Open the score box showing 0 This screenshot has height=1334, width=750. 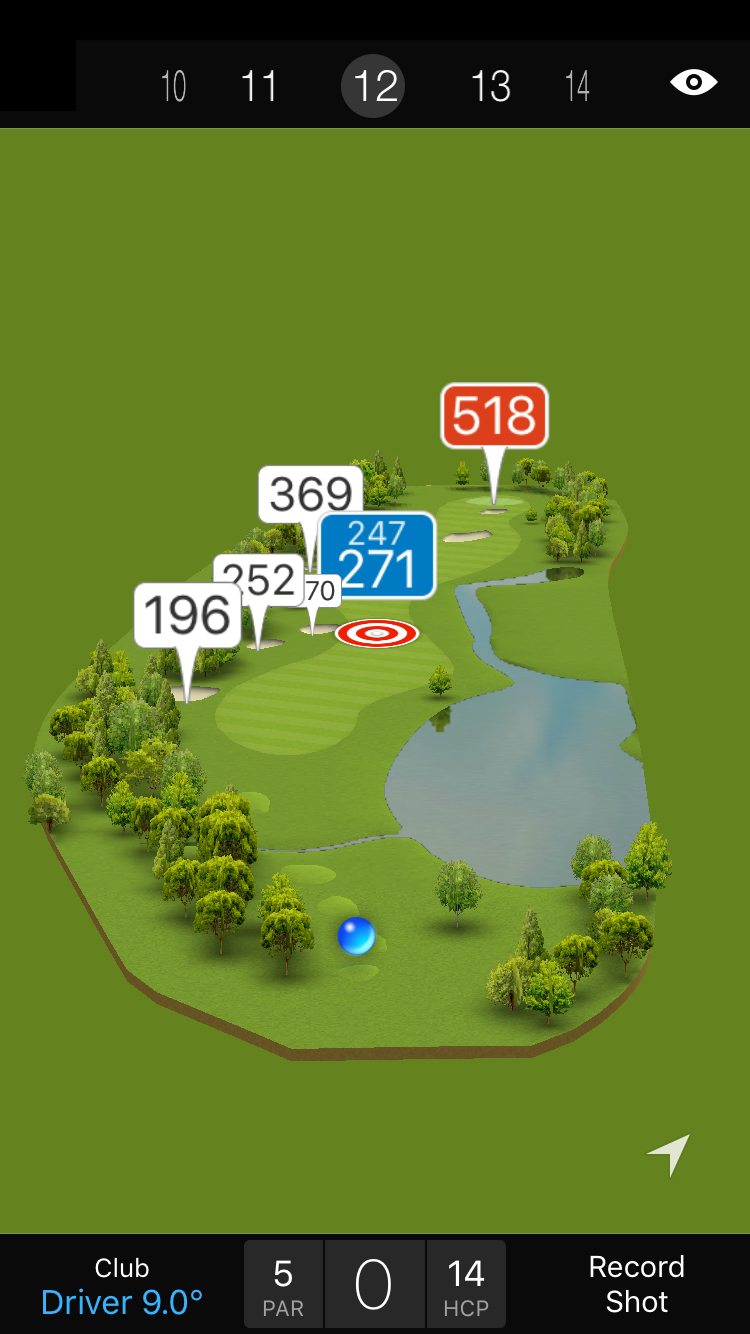[x=374, y=1286]
